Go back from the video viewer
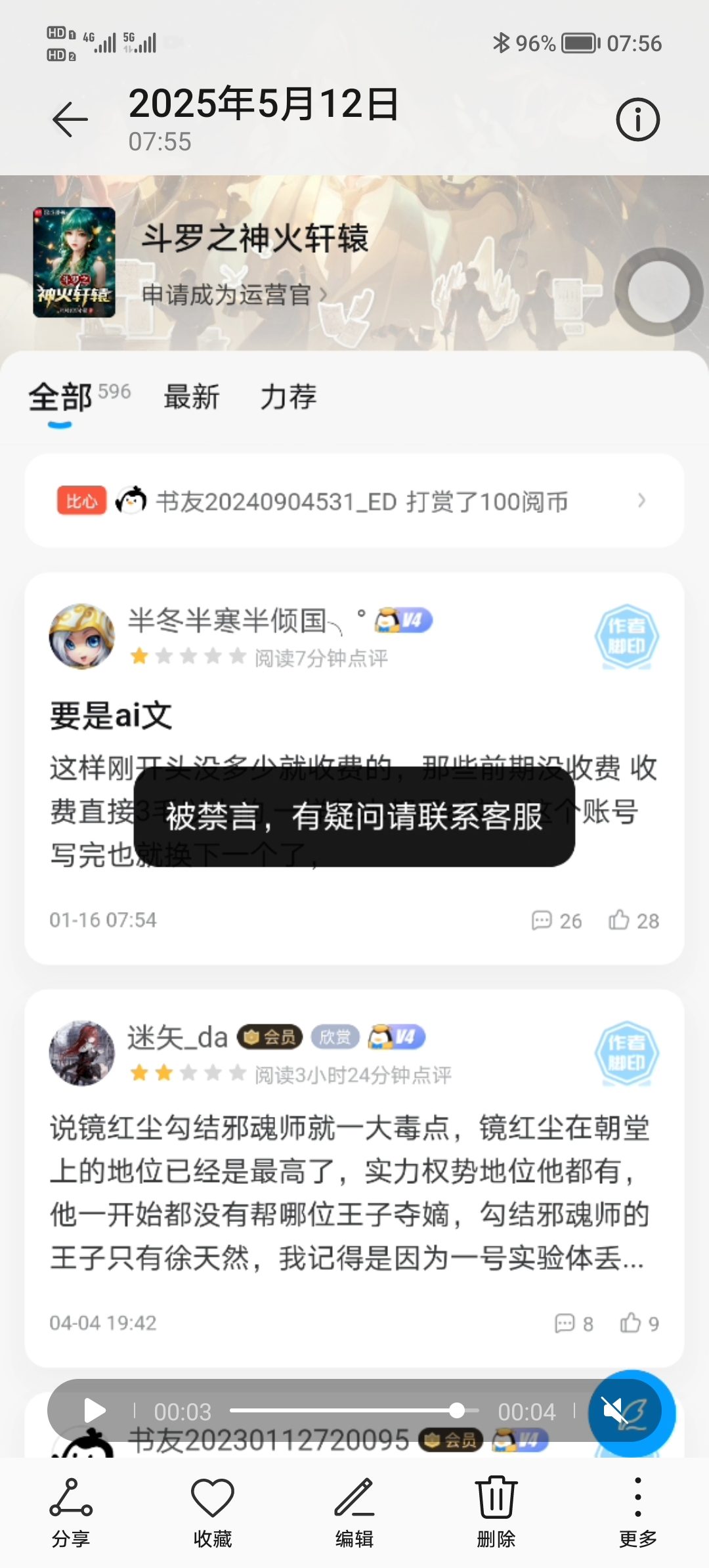This screenshot has width=709, height=1568. click(70, 120)
